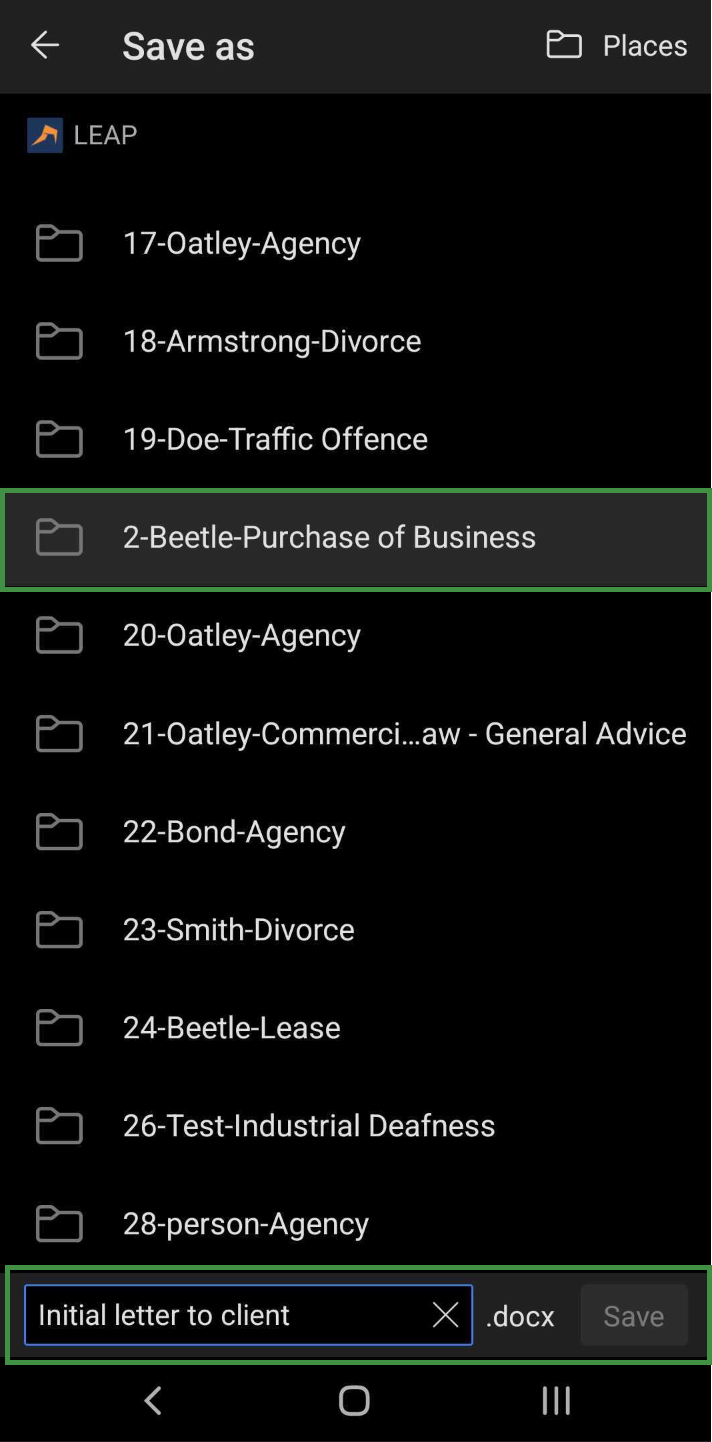Open recent apps from navigation bar

[x=556, y=1400]
